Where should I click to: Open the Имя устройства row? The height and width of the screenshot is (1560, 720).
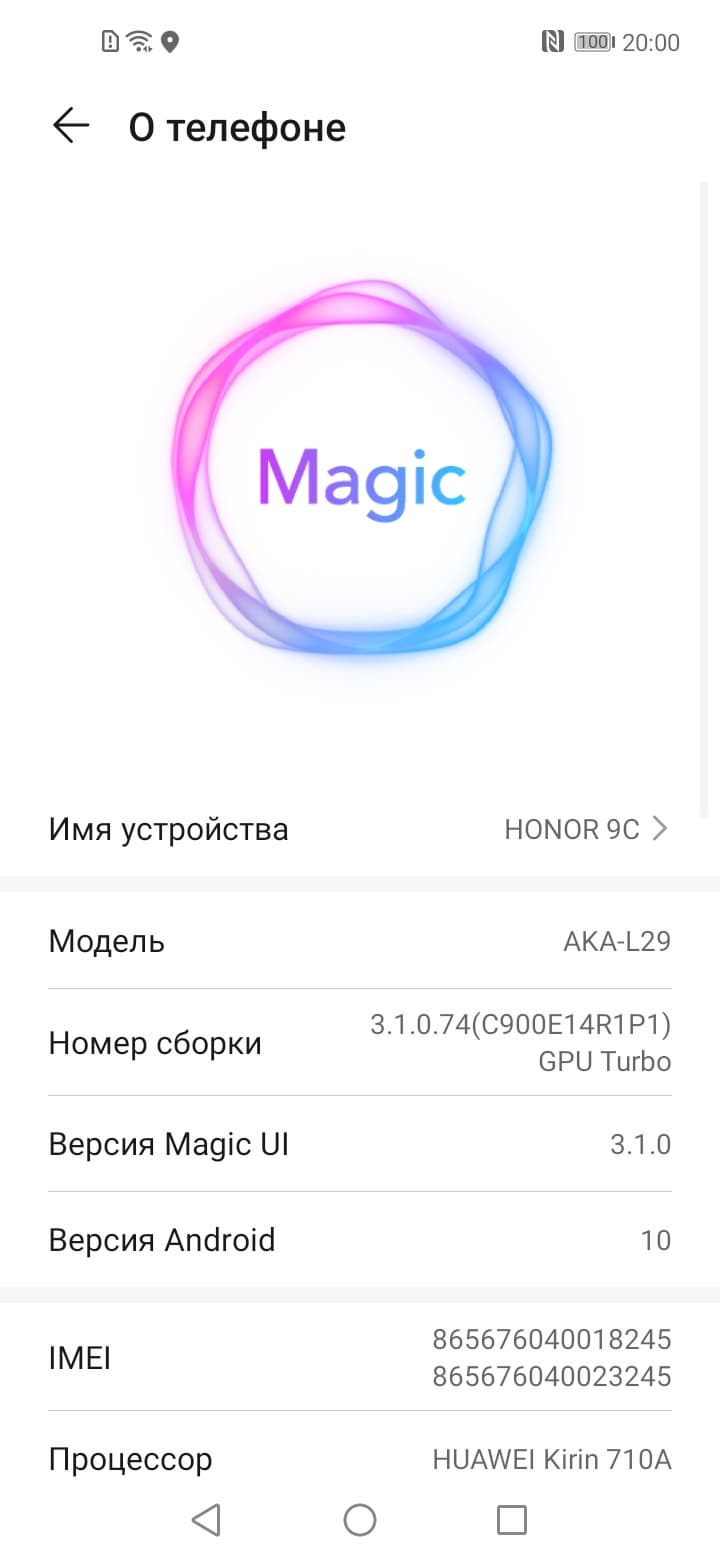pos(360,829)
